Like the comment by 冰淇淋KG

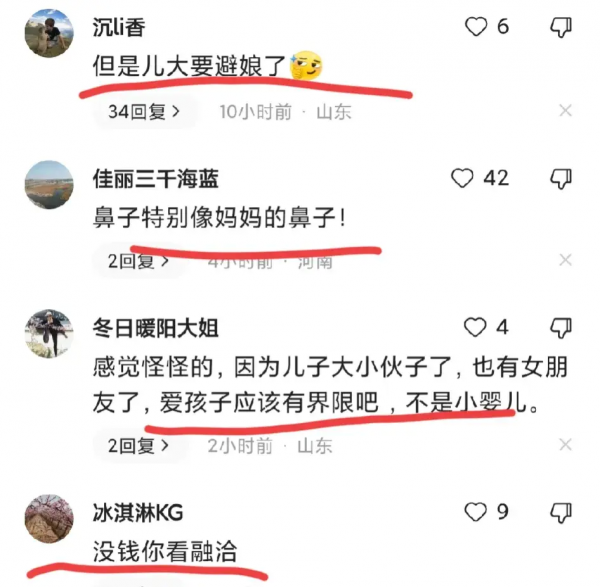[x=476, y=512]
